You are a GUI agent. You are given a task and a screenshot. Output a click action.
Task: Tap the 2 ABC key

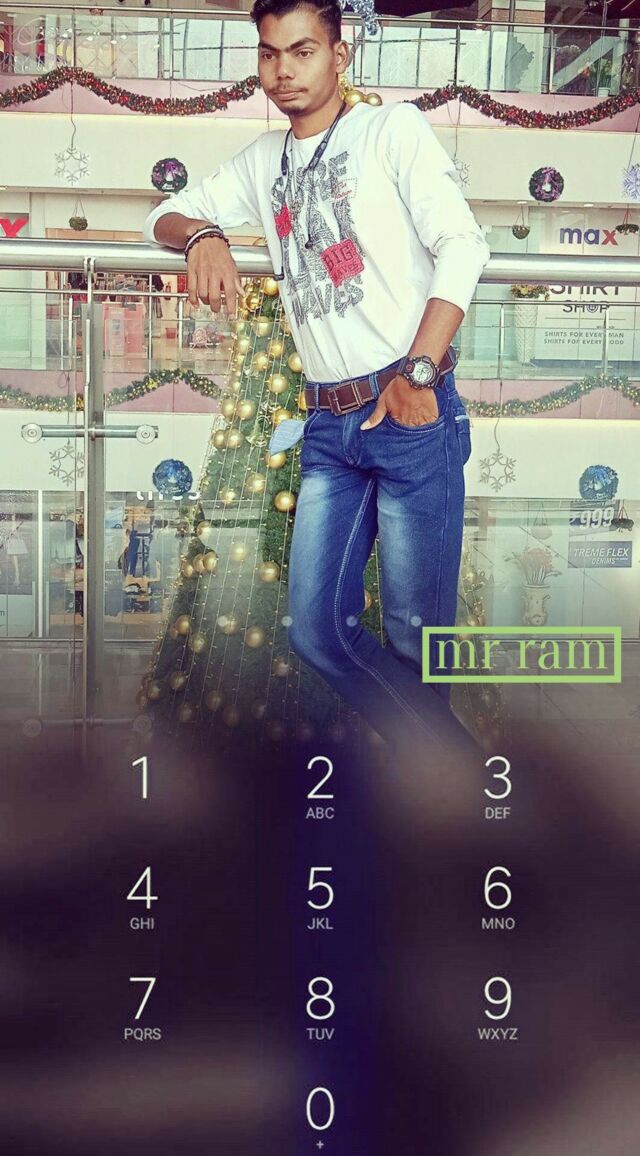tap(320, 787)
